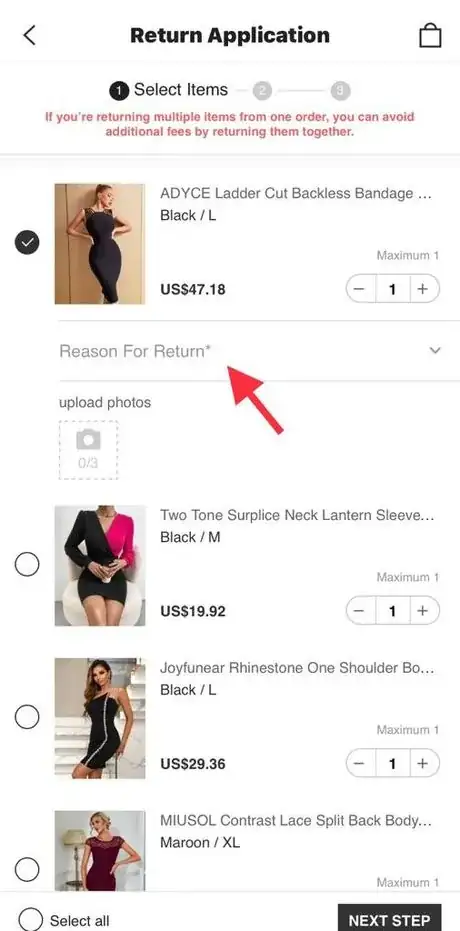Select the MIUSOL Contrast Lace dress
Image resolution: width=460 pixels, height=931 pixels.
(x=27, y=870)
